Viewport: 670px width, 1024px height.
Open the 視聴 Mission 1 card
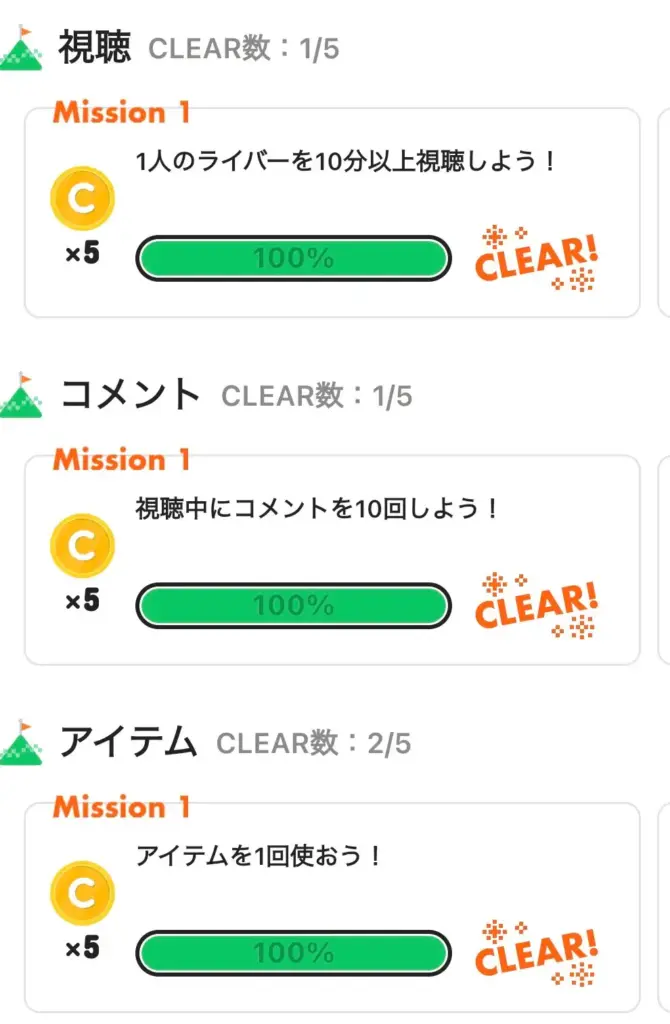pyautogui.click(x=332, y=212)
